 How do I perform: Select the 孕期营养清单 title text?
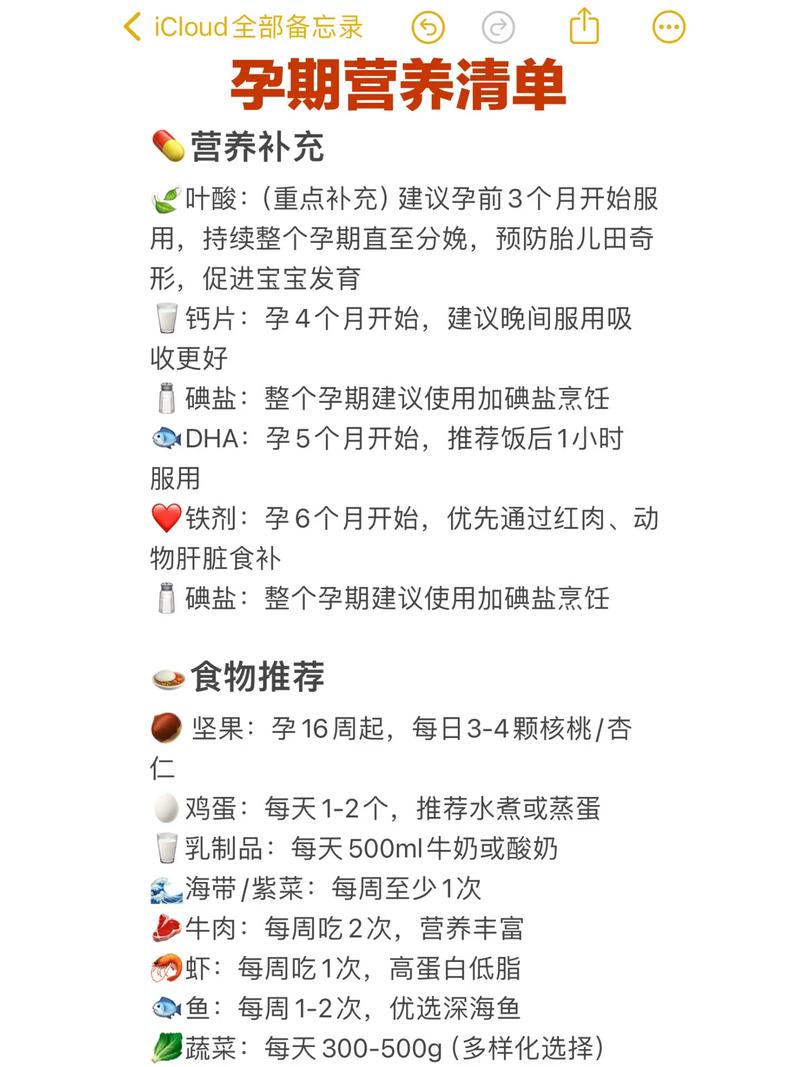[400, 85]
